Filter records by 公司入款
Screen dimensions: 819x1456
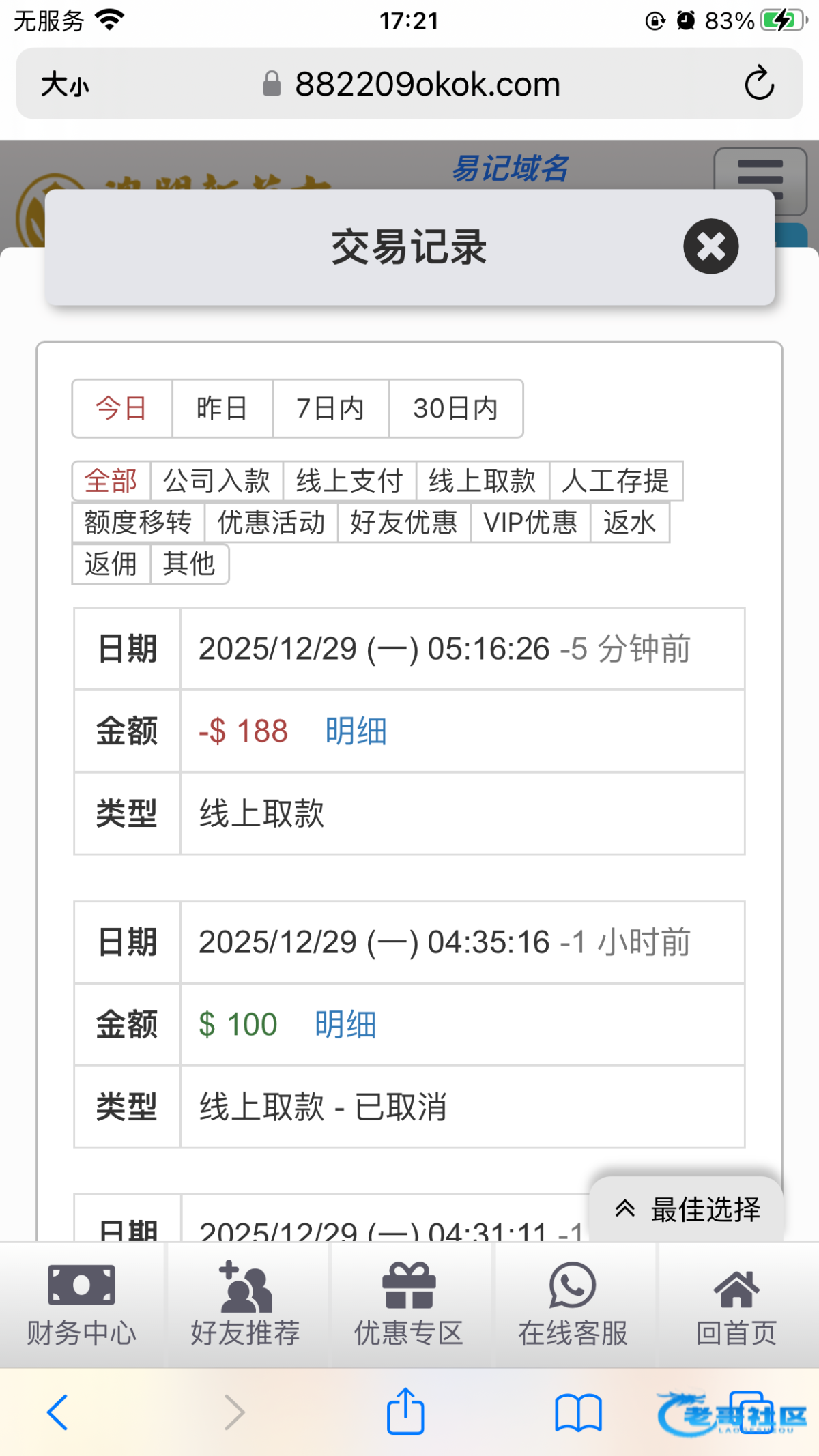pyautogui.click(x=216, y=481)
